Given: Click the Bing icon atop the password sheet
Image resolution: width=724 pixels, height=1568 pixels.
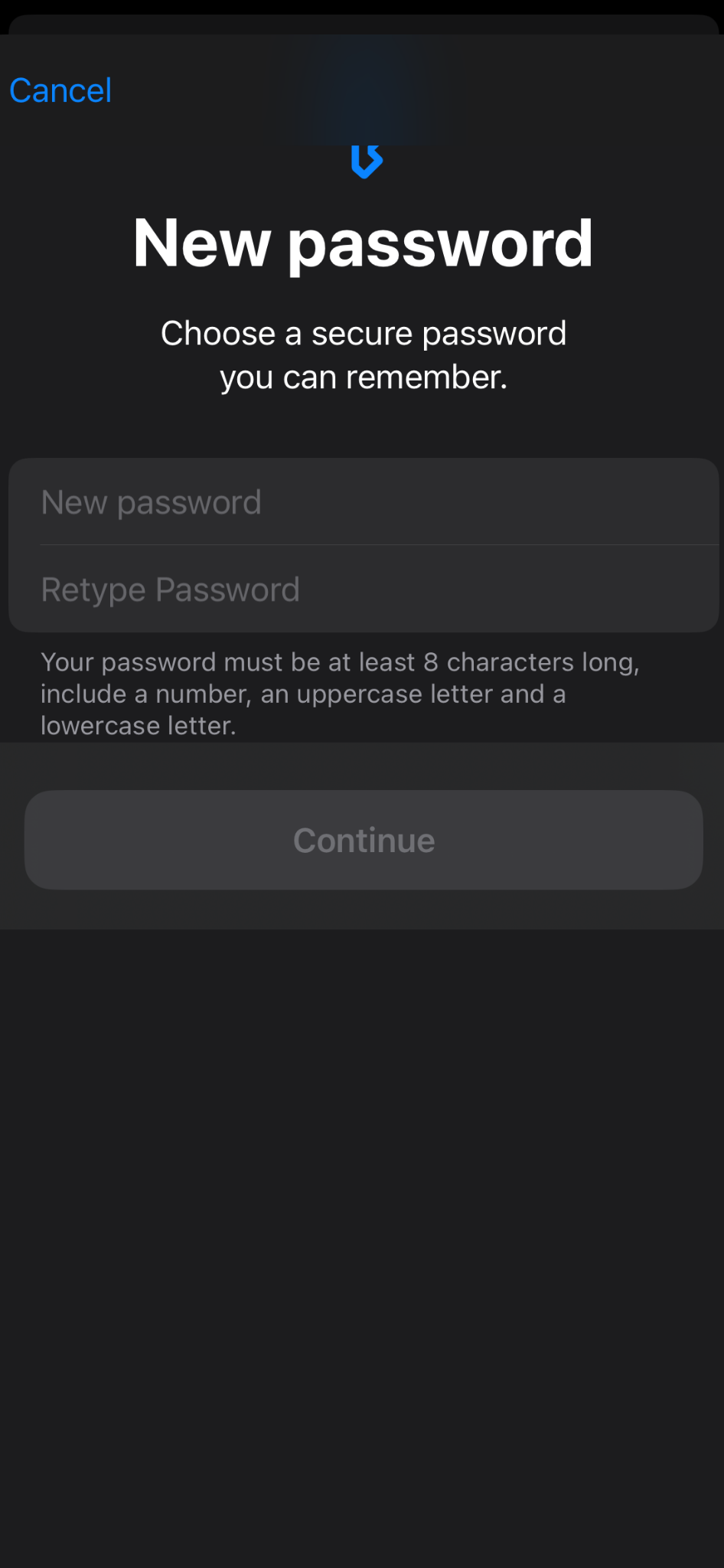Looking at the screenshot, I should [363, 159].
